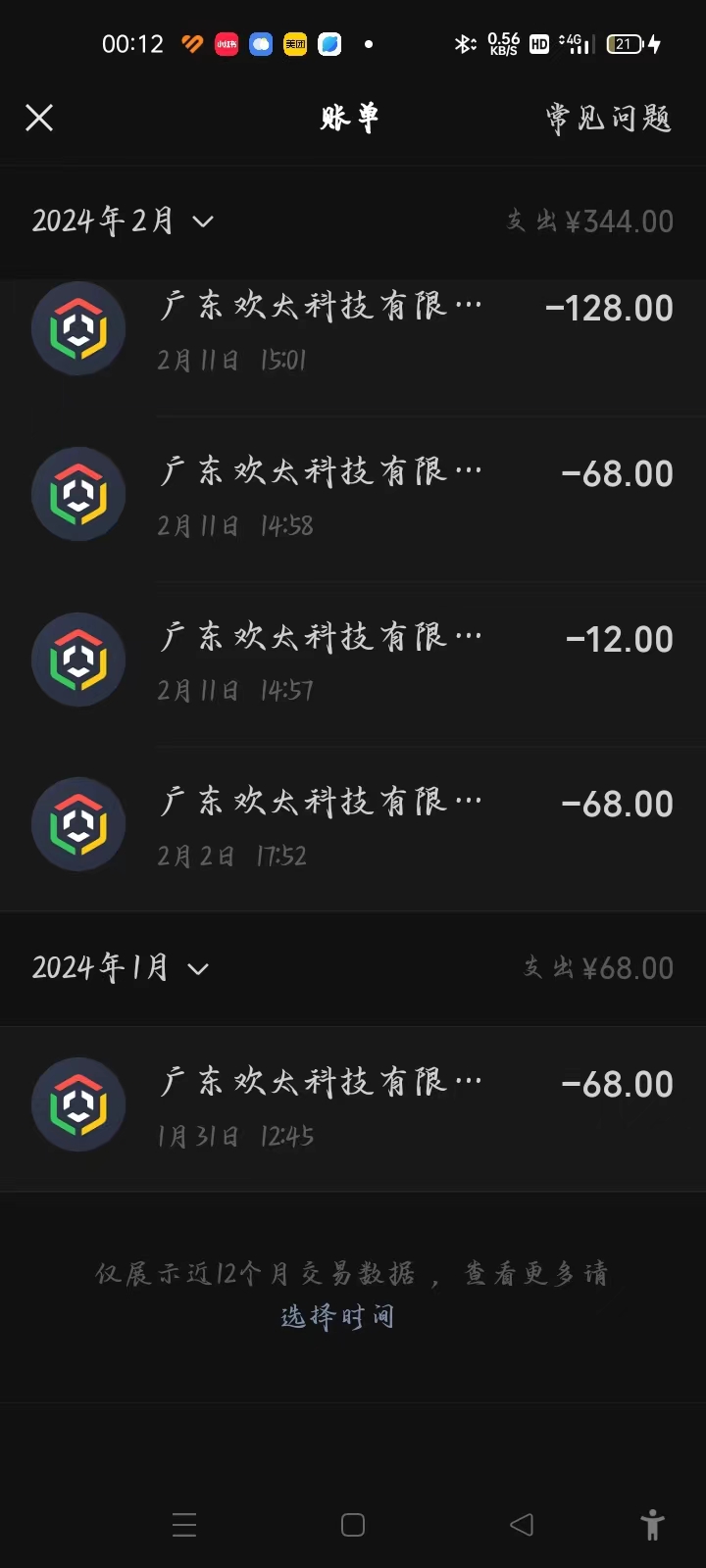Expand the 2024年1月 month selector
Screen dimensions: 706x1568
point(120,968)
